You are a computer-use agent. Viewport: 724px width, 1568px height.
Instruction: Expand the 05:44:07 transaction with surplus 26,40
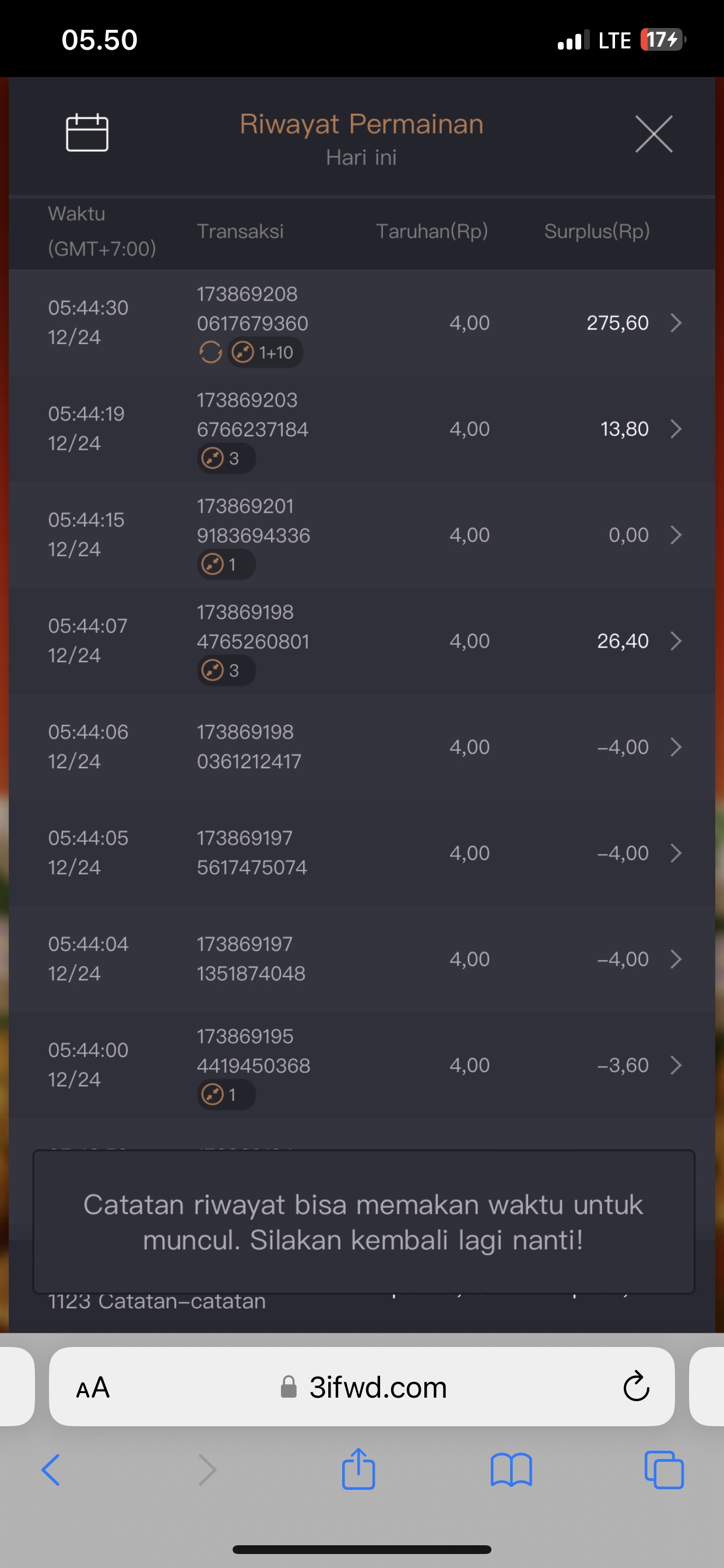pyautogui.click(x=676, y=641)
